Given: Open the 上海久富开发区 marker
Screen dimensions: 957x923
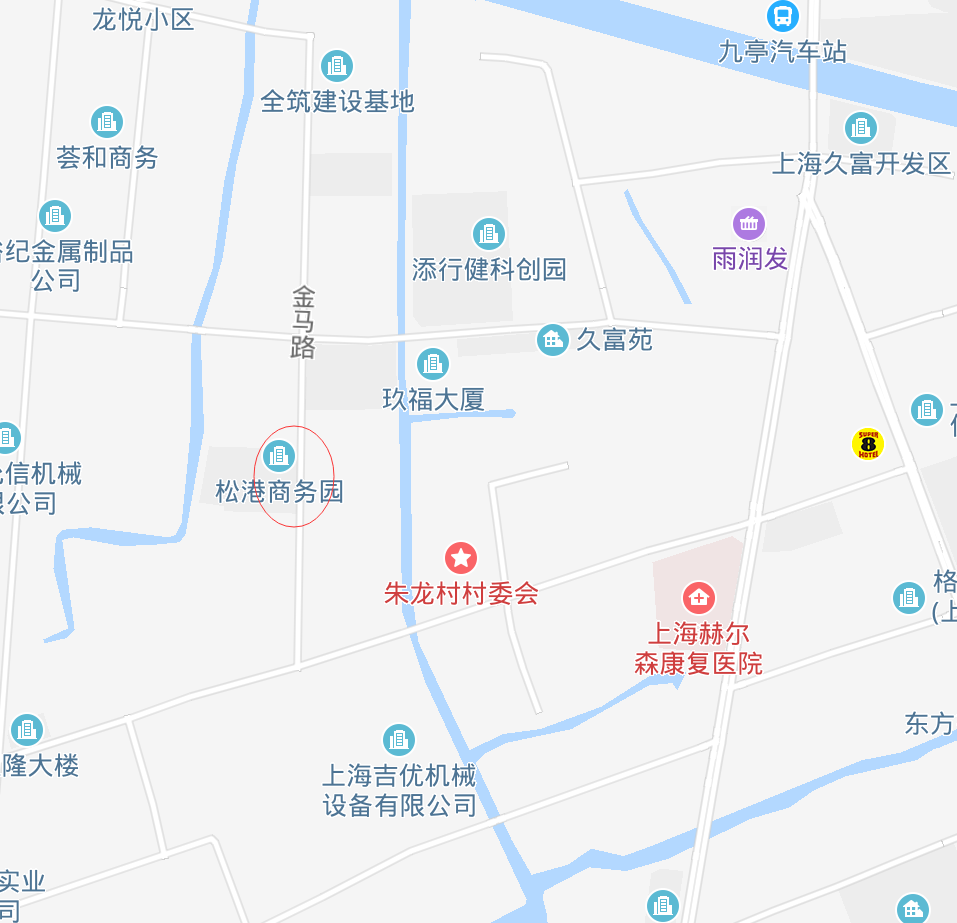Looking at the screenshot, I should point(860,128).
